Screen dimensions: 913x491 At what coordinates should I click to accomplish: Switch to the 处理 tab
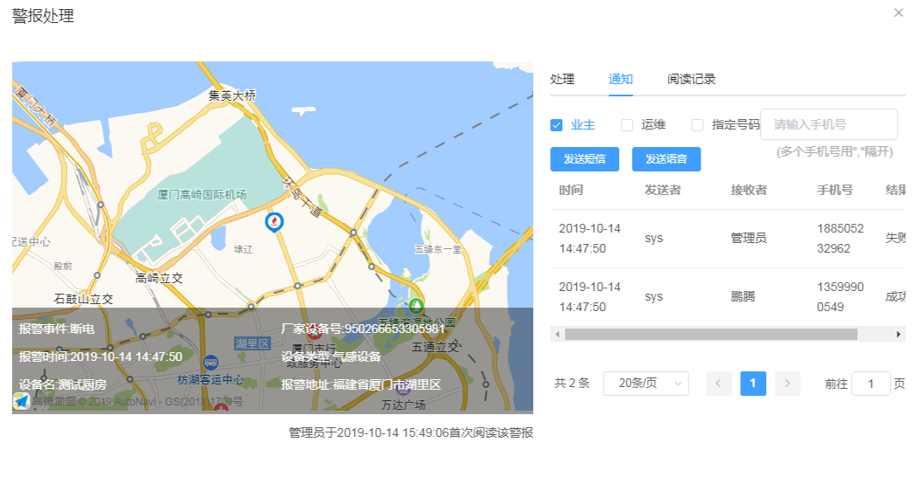(562, 79)
